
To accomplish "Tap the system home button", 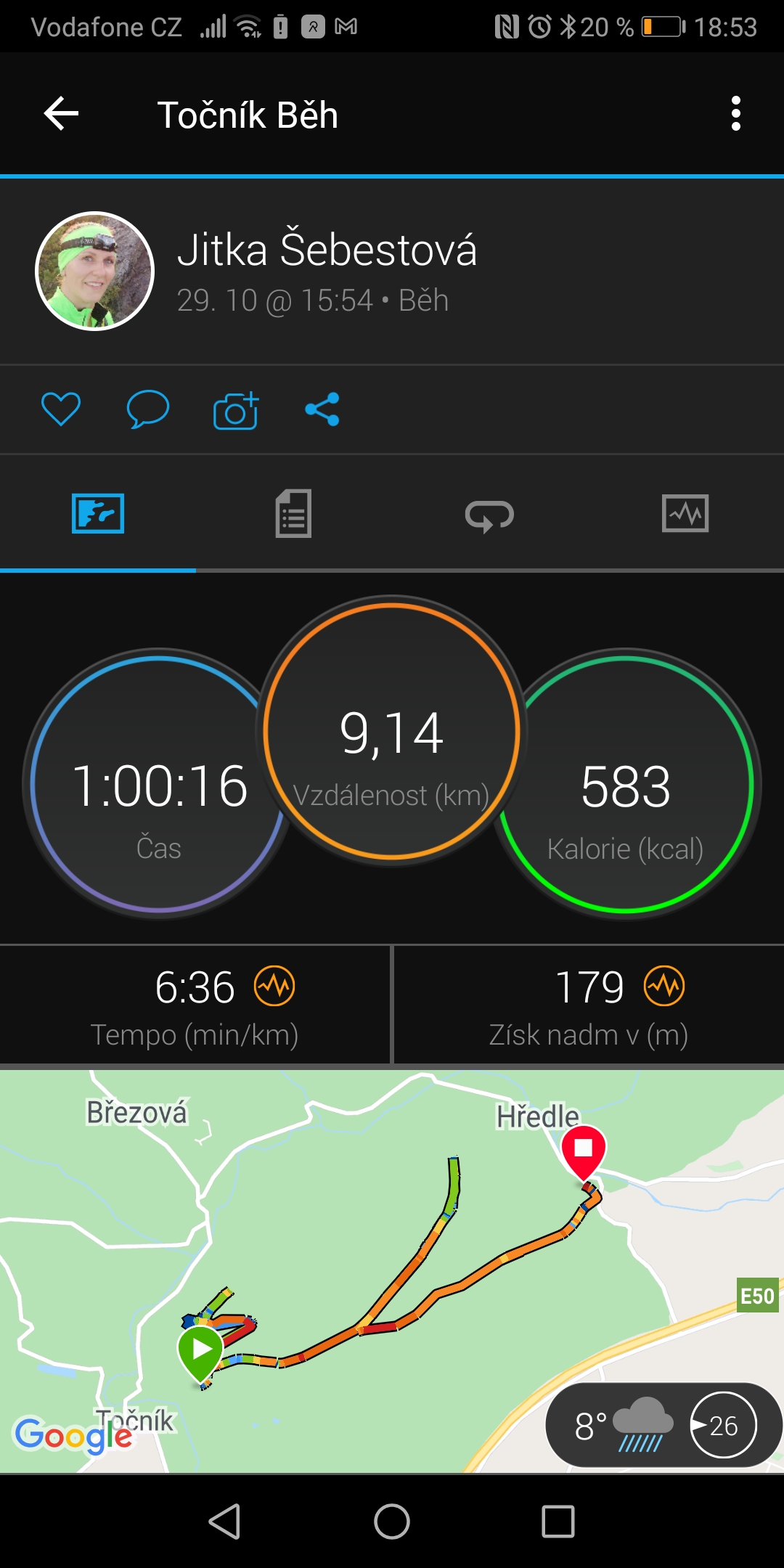I will click(x=392, y=1522).
